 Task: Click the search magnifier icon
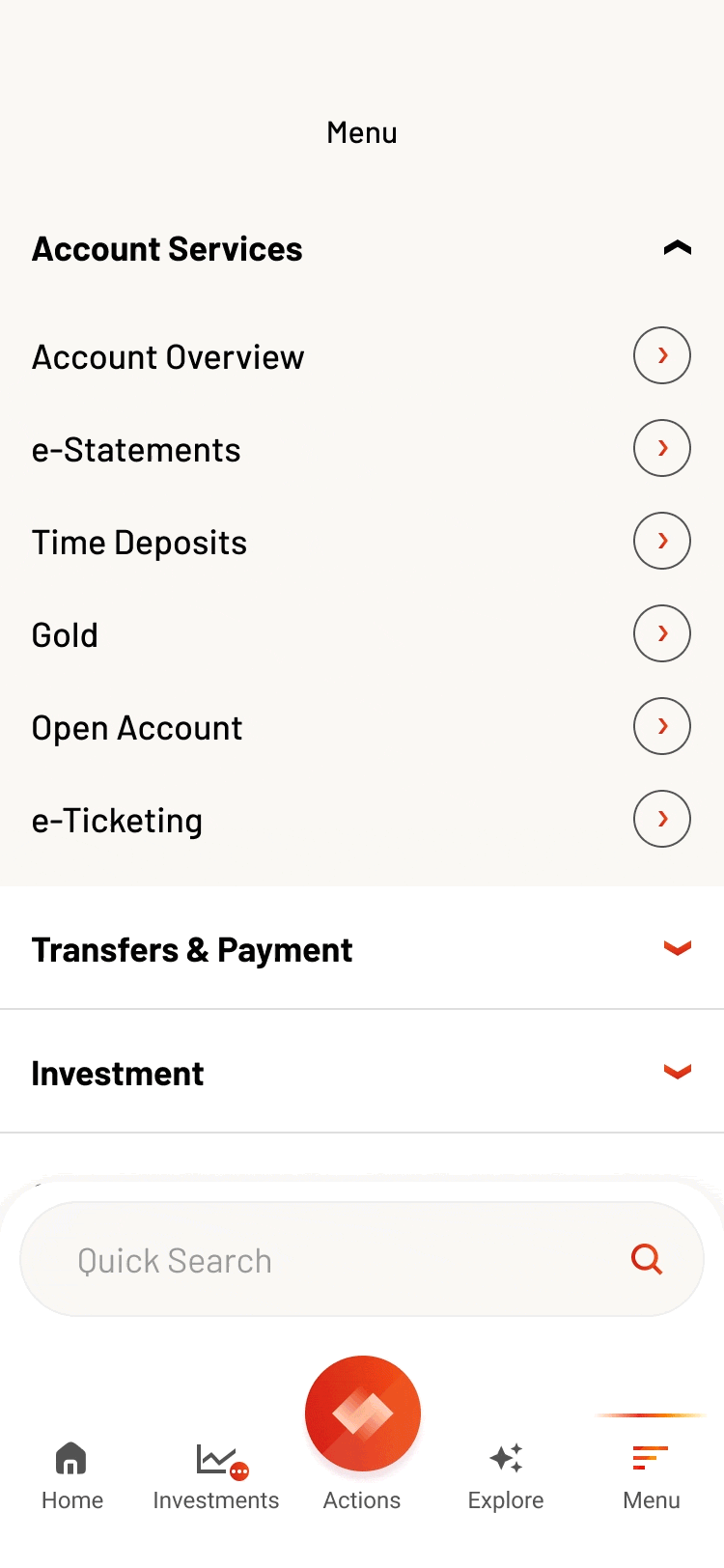coord(646,1259)
